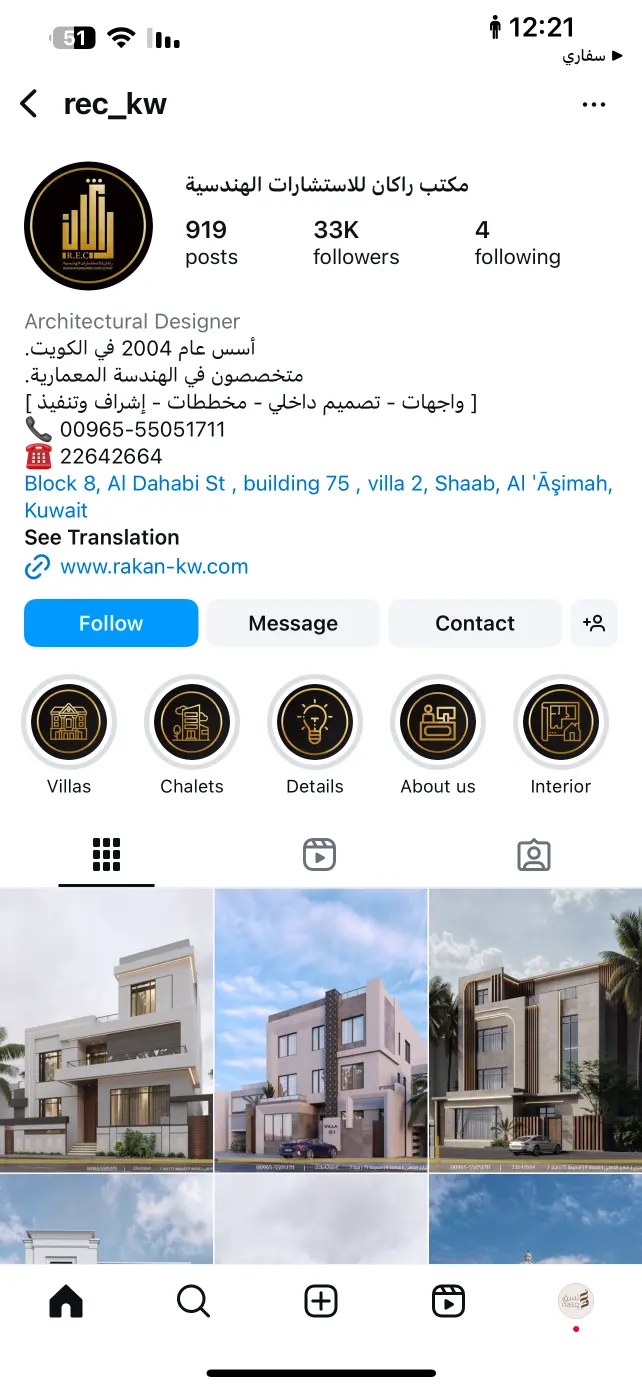The image size is (642, 1389).
Task: Open the Block 8, Al Dahabi St address link
Action: point(318,497)
